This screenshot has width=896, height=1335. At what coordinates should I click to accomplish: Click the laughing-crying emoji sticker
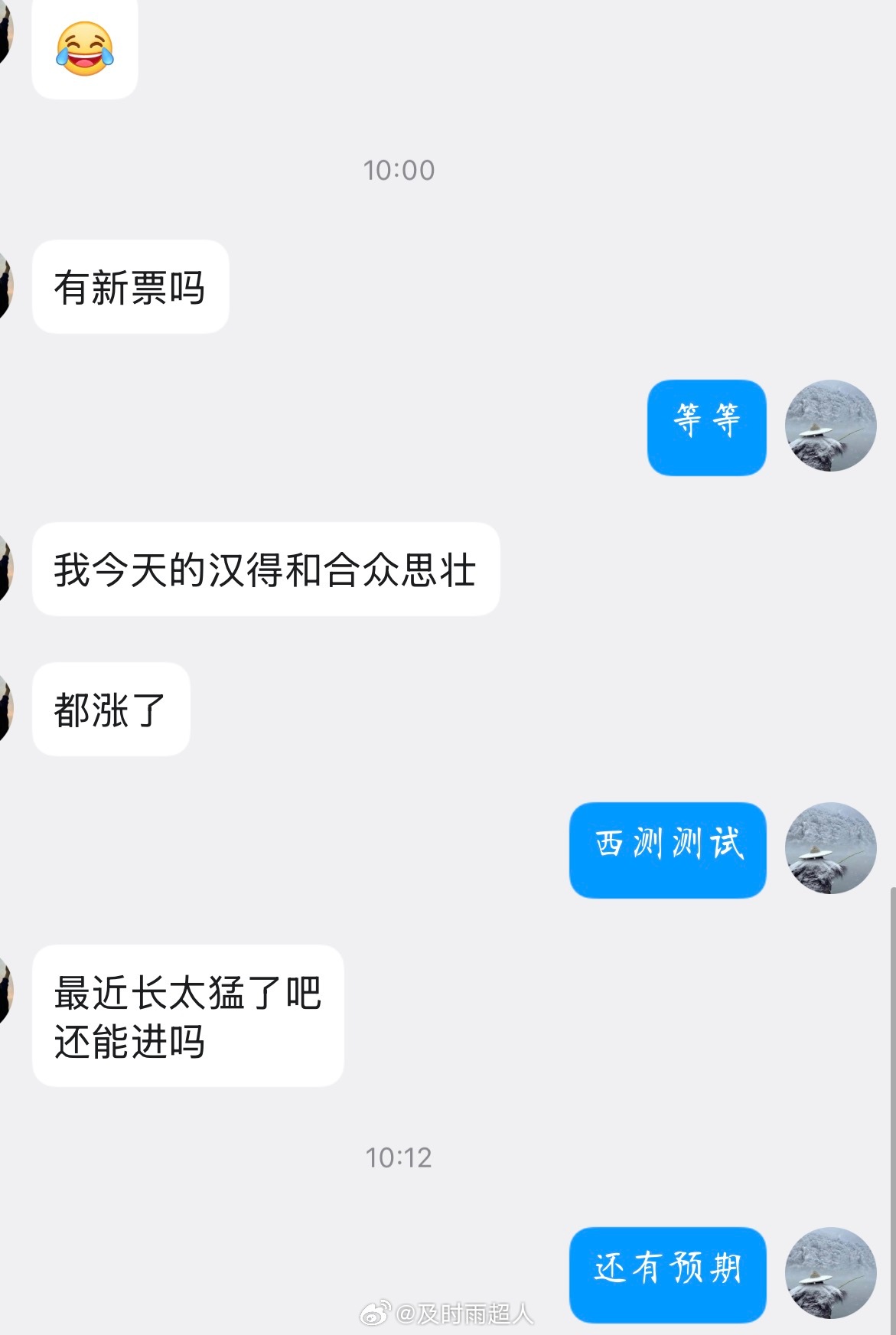pos(83,47)
